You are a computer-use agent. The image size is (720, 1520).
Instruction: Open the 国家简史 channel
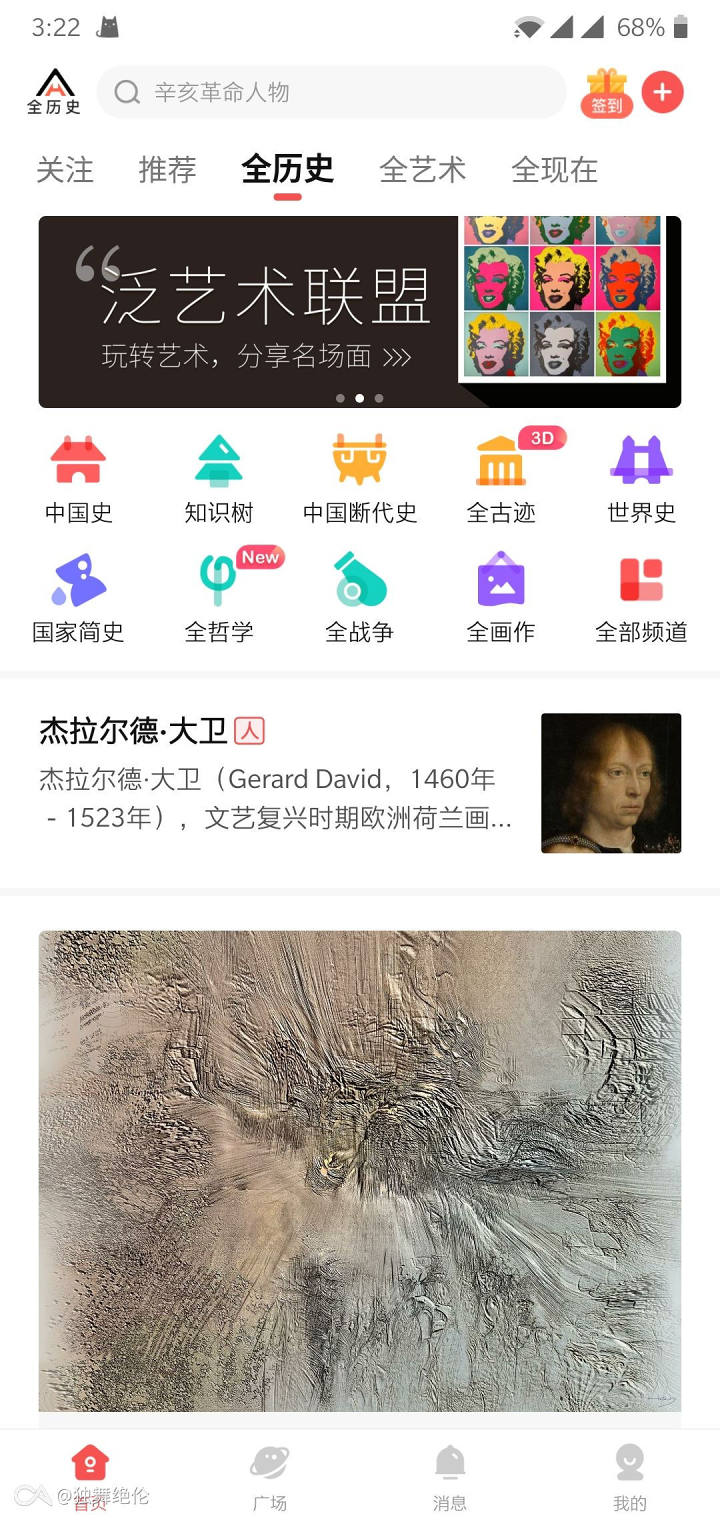click(78, 598)
